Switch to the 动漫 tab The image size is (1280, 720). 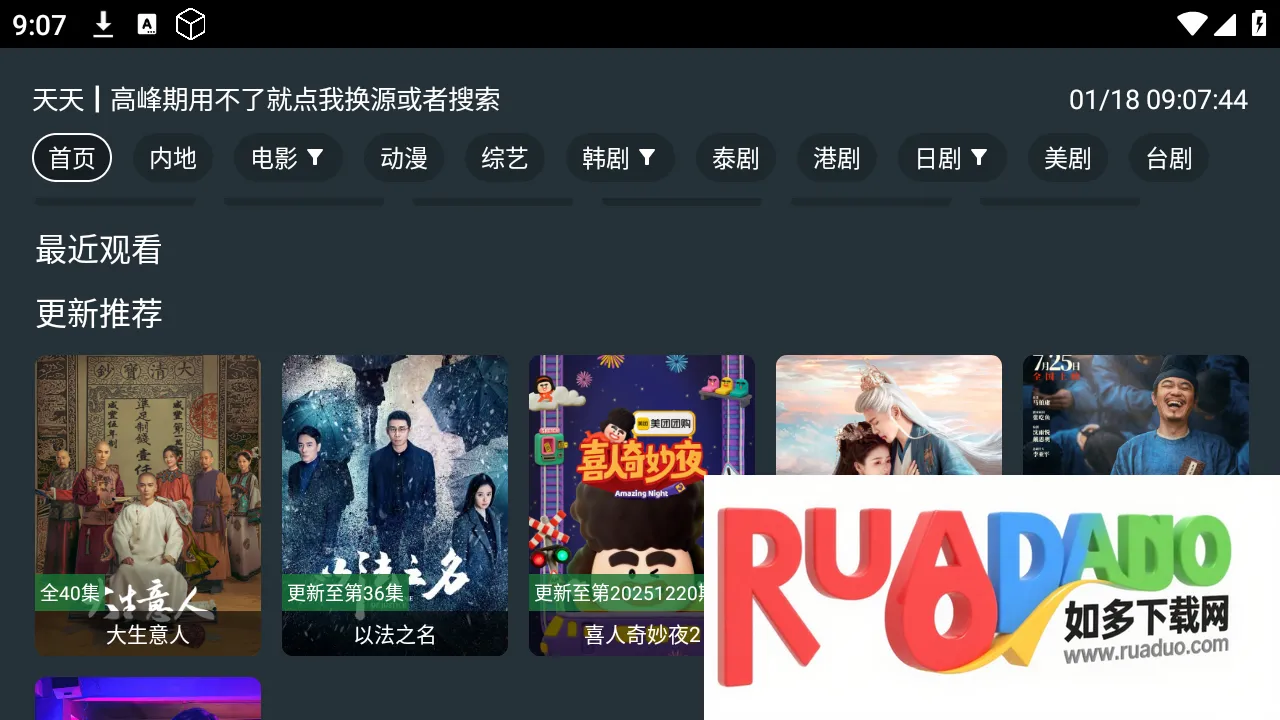pos(404,158)
